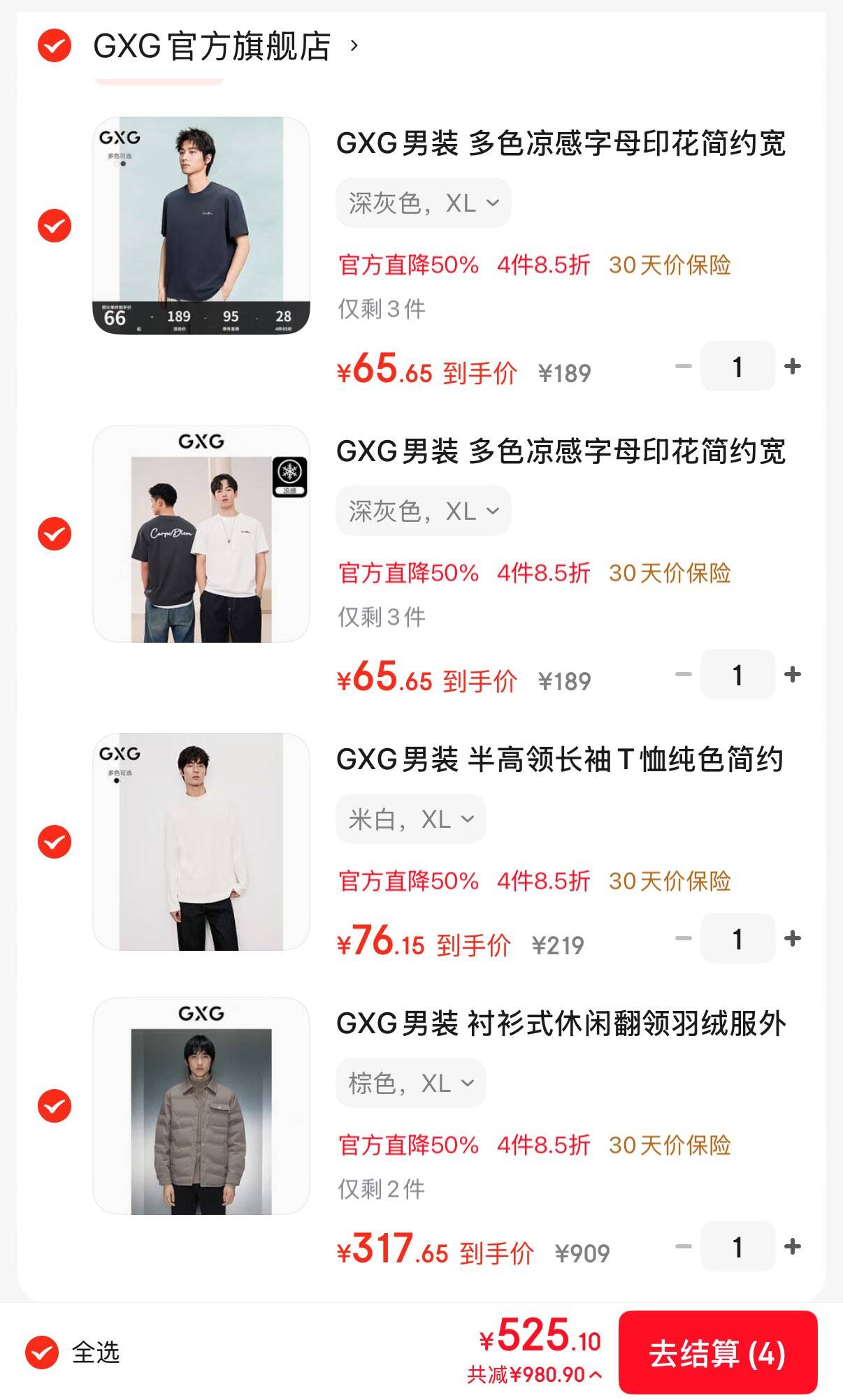Expand the 共减¥980.90 discount details
Image resolution: width=843 pixels, height=1400 pixels.
(534, 1375)
